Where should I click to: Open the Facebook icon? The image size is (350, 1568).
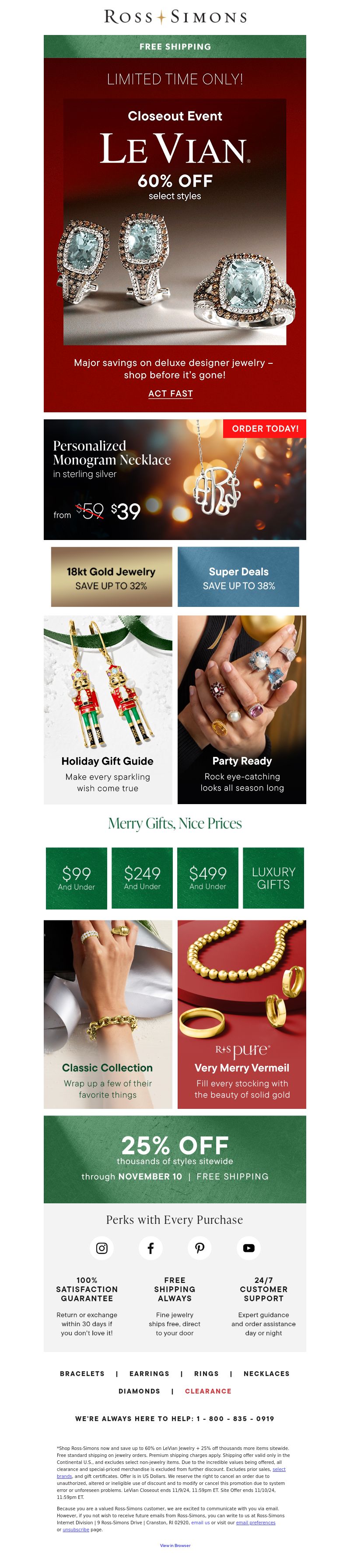150,1248
